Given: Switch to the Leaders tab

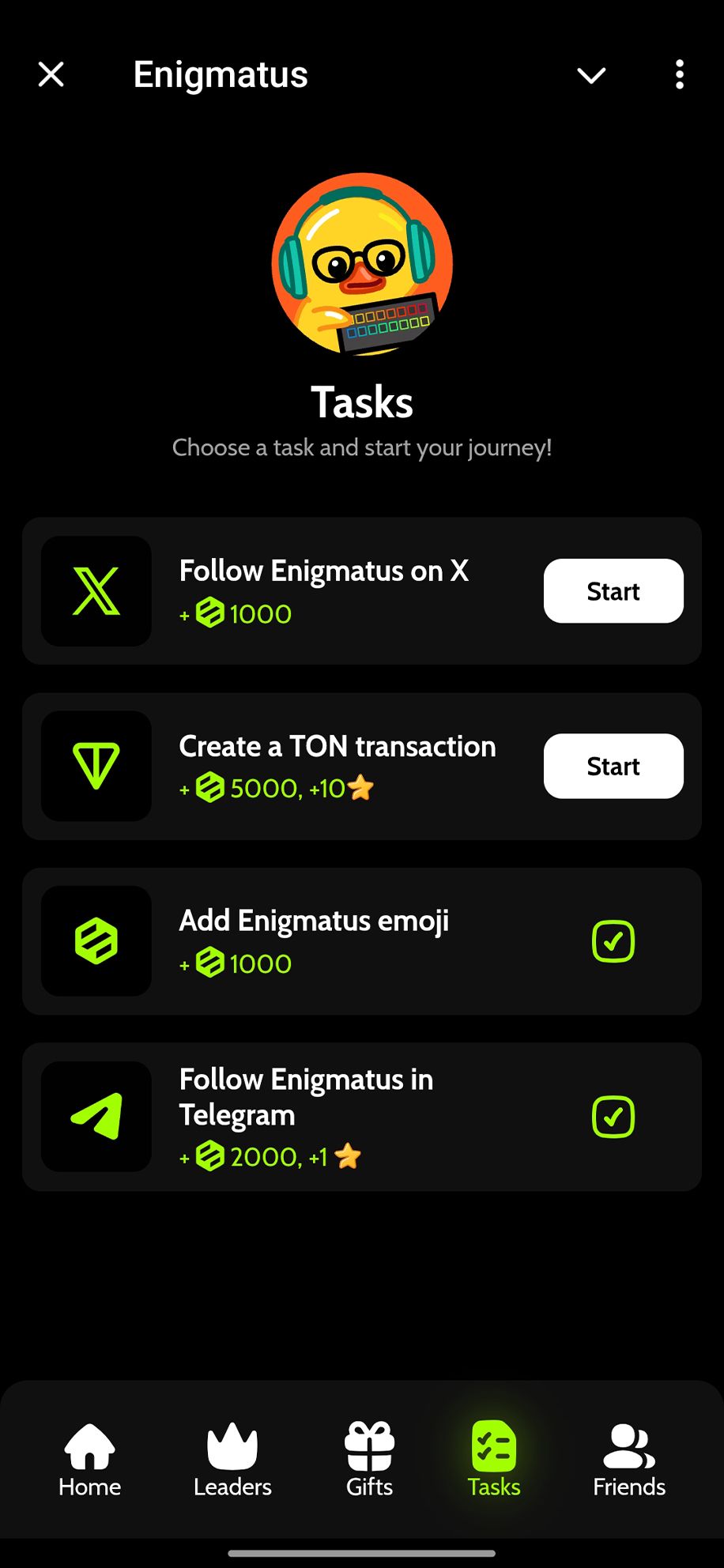Looking at the screenshot, I should 232,1461.
